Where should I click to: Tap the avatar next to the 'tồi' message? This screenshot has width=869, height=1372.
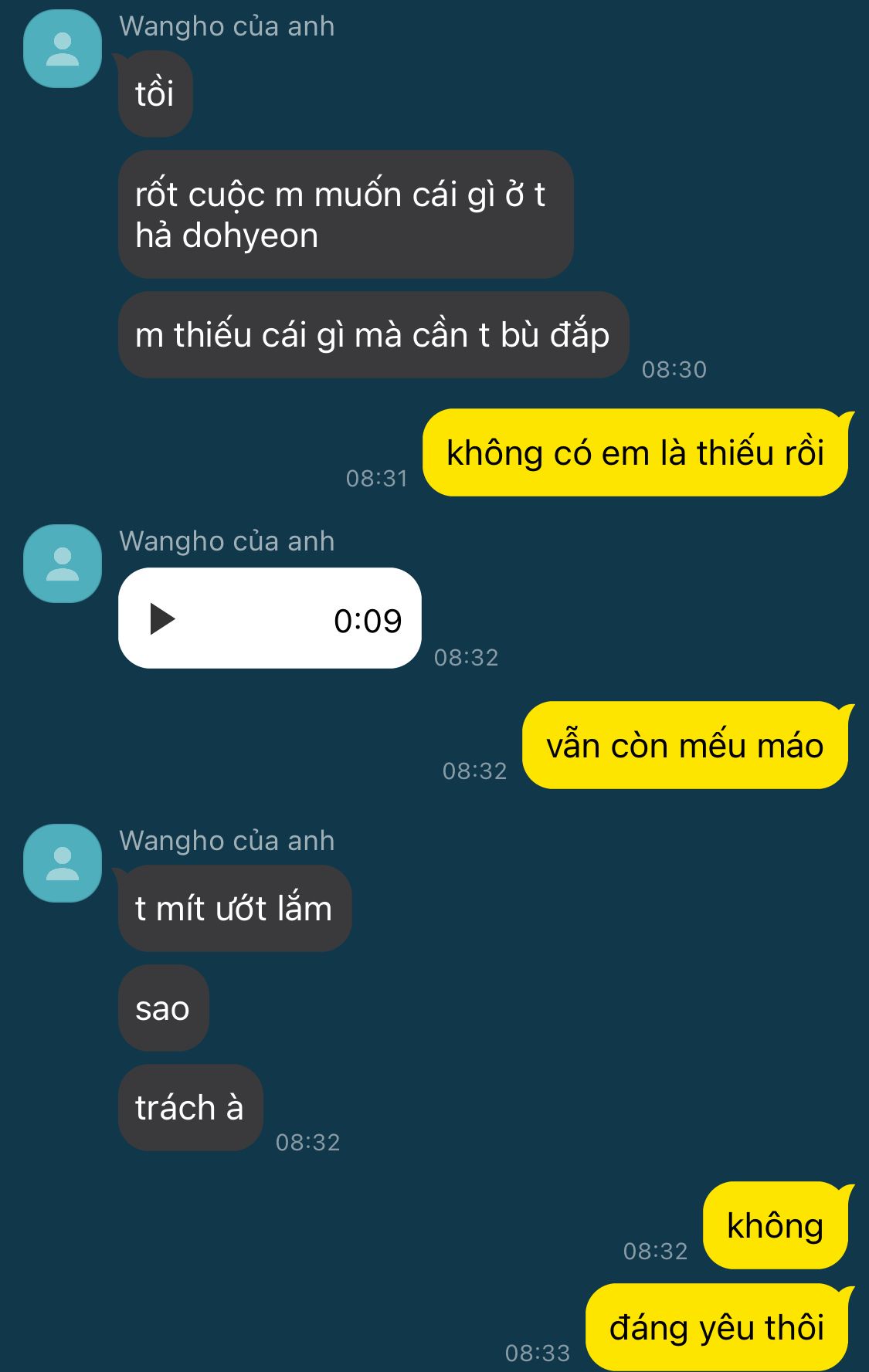click(x=63, y=49)
